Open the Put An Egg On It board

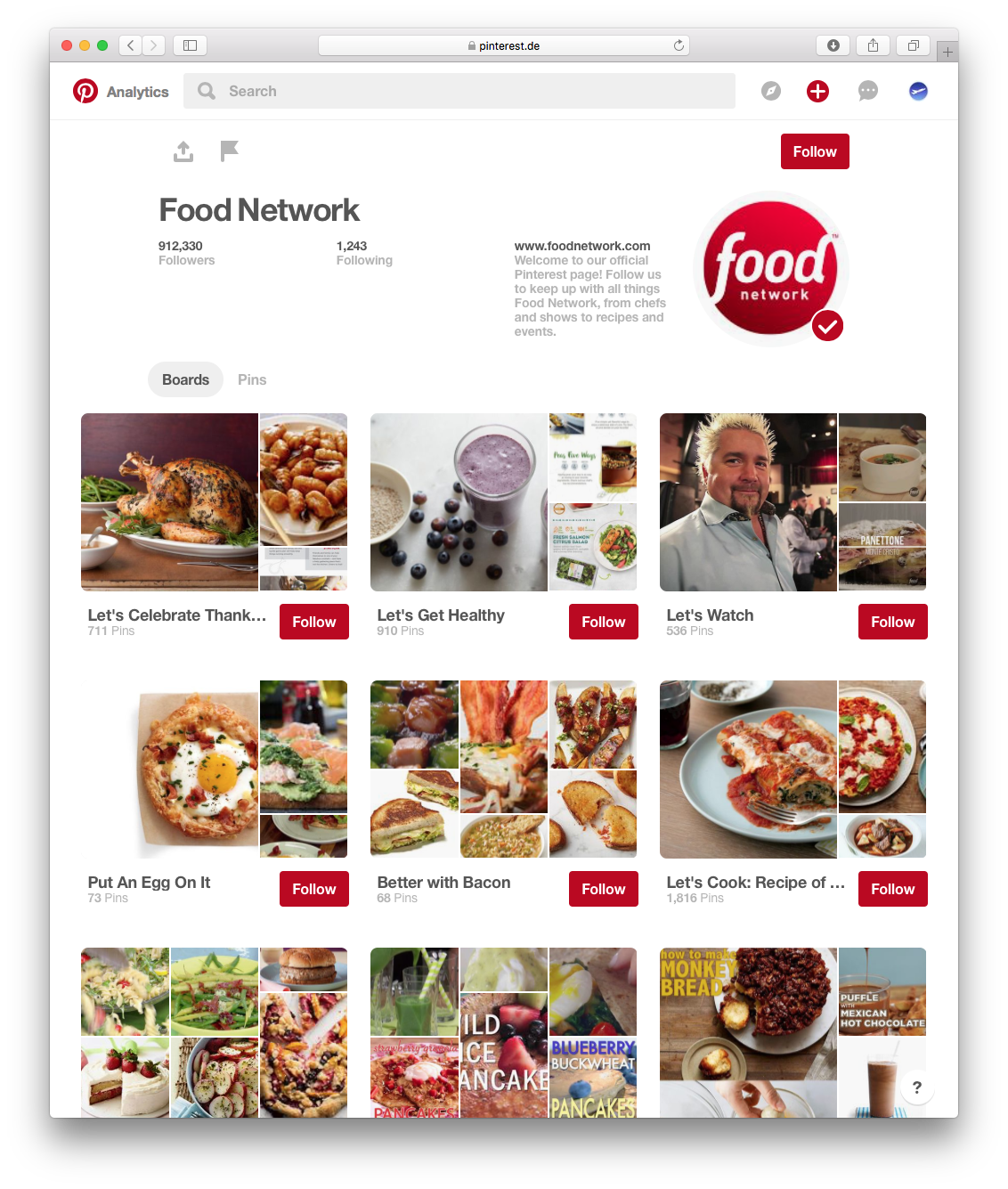click(214, 770)
